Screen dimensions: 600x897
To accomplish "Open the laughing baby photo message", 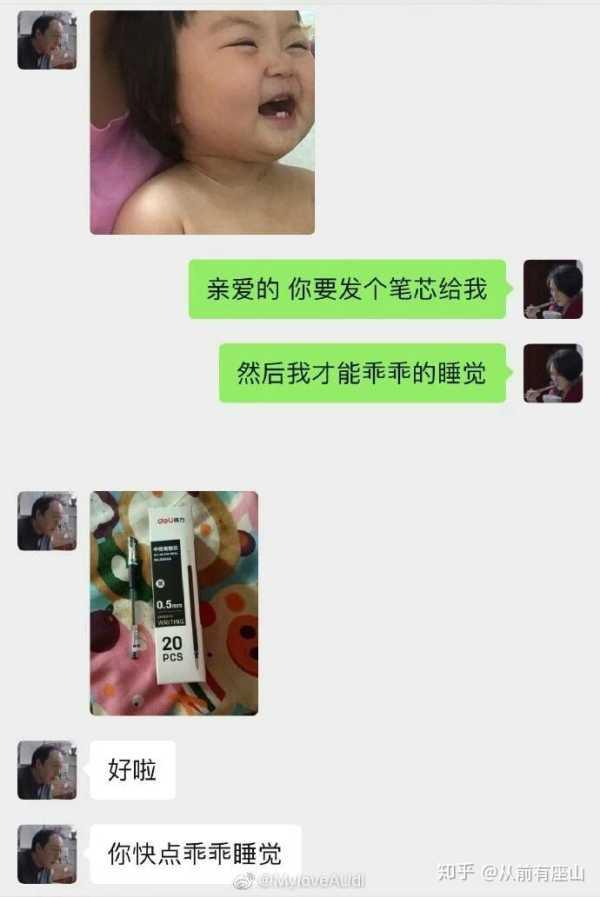I will 202,122.
